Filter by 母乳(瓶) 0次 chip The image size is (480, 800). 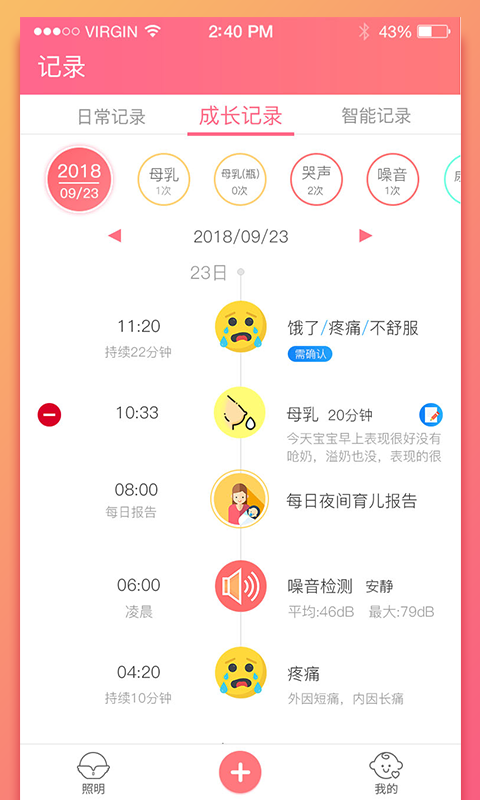(x=240, y=180)
